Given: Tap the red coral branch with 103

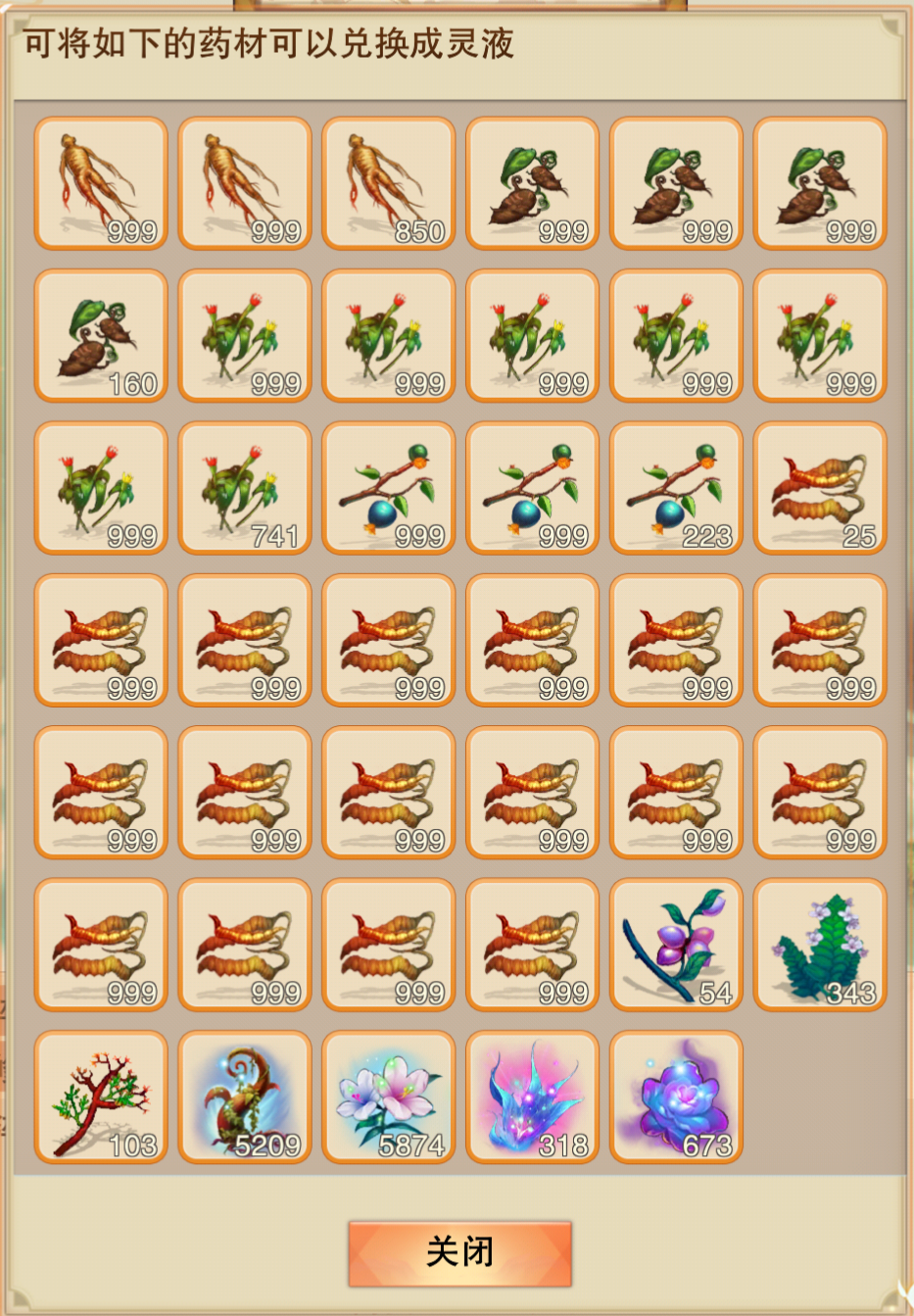Looking at the screenshot, I should tap(101, 1097).
